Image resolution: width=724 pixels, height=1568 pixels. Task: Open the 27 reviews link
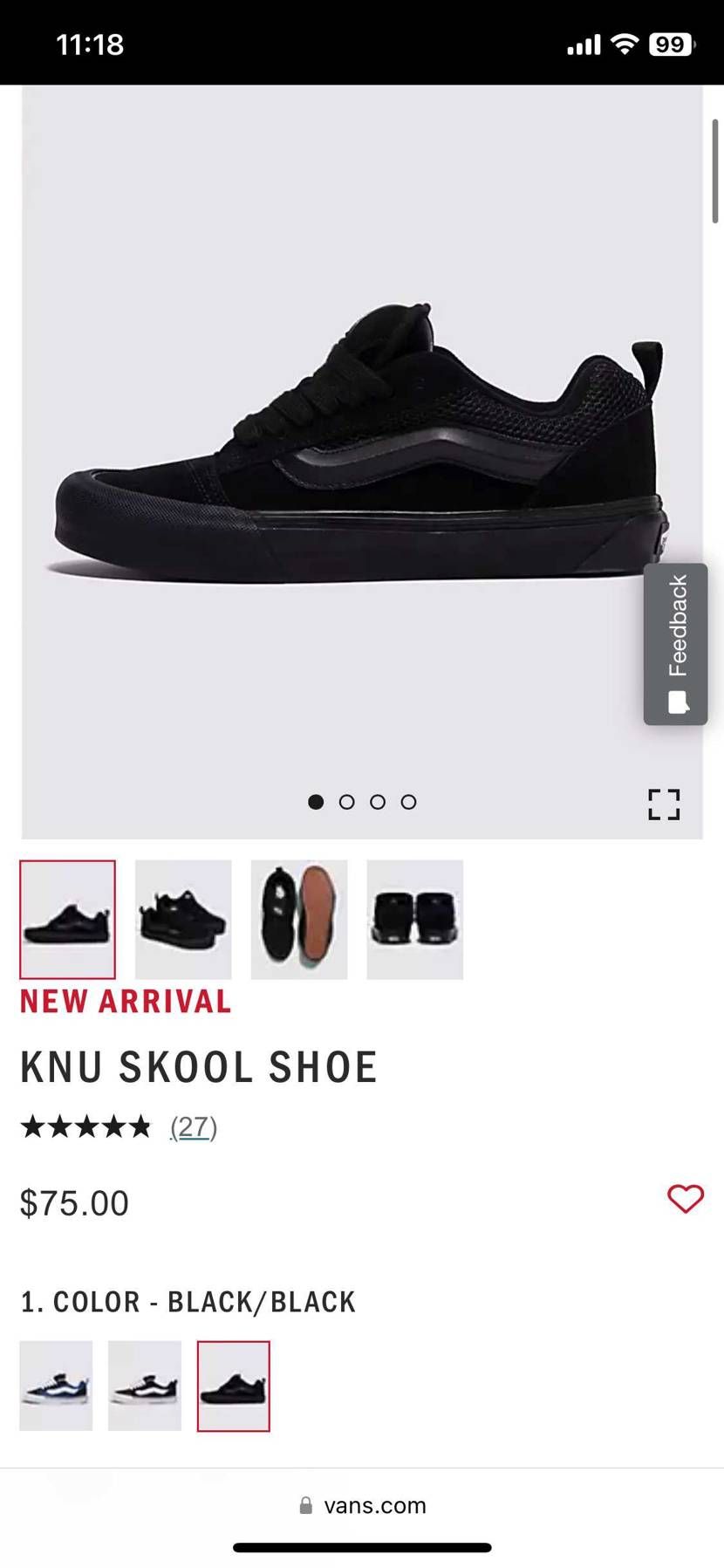click(194, 1127)
